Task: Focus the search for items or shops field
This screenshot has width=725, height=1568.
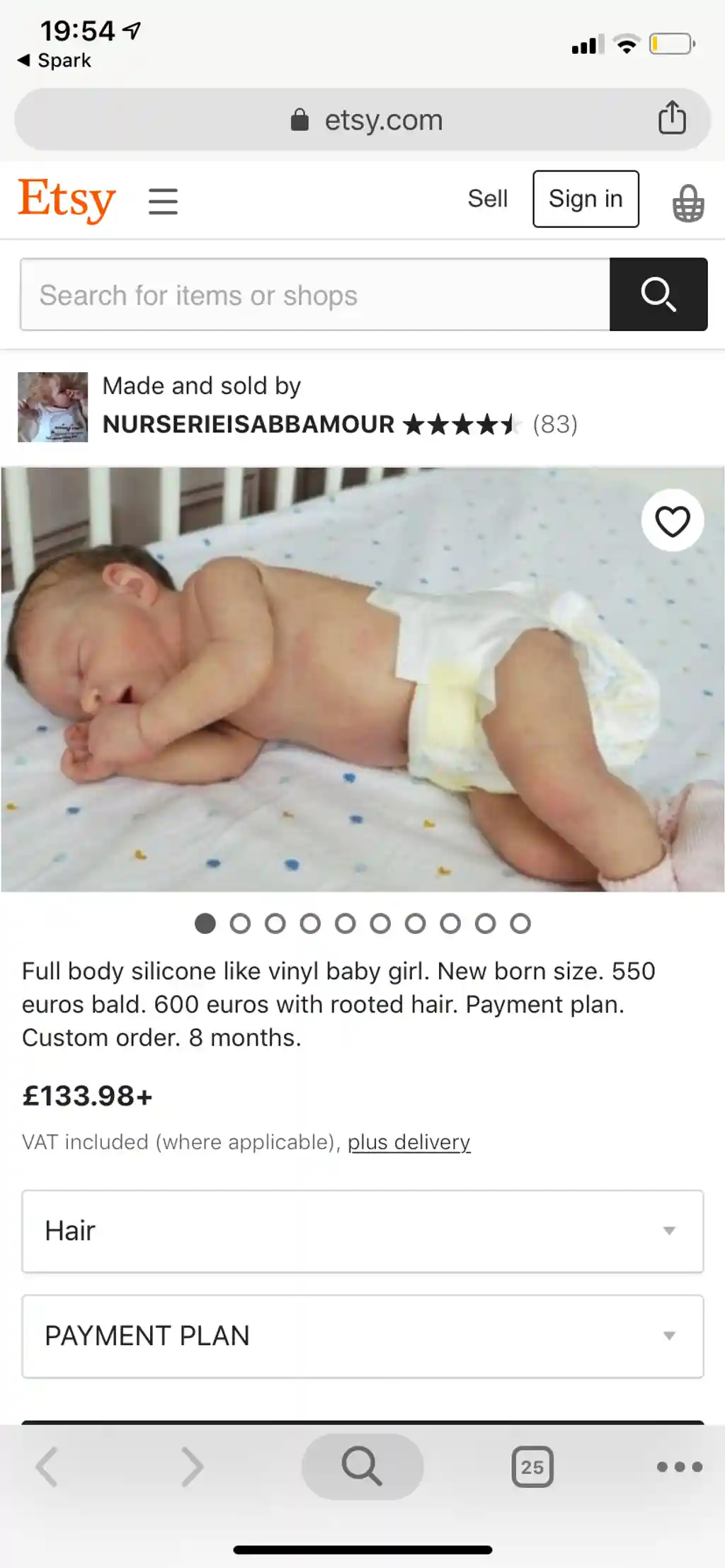Action: pos(315,294)
